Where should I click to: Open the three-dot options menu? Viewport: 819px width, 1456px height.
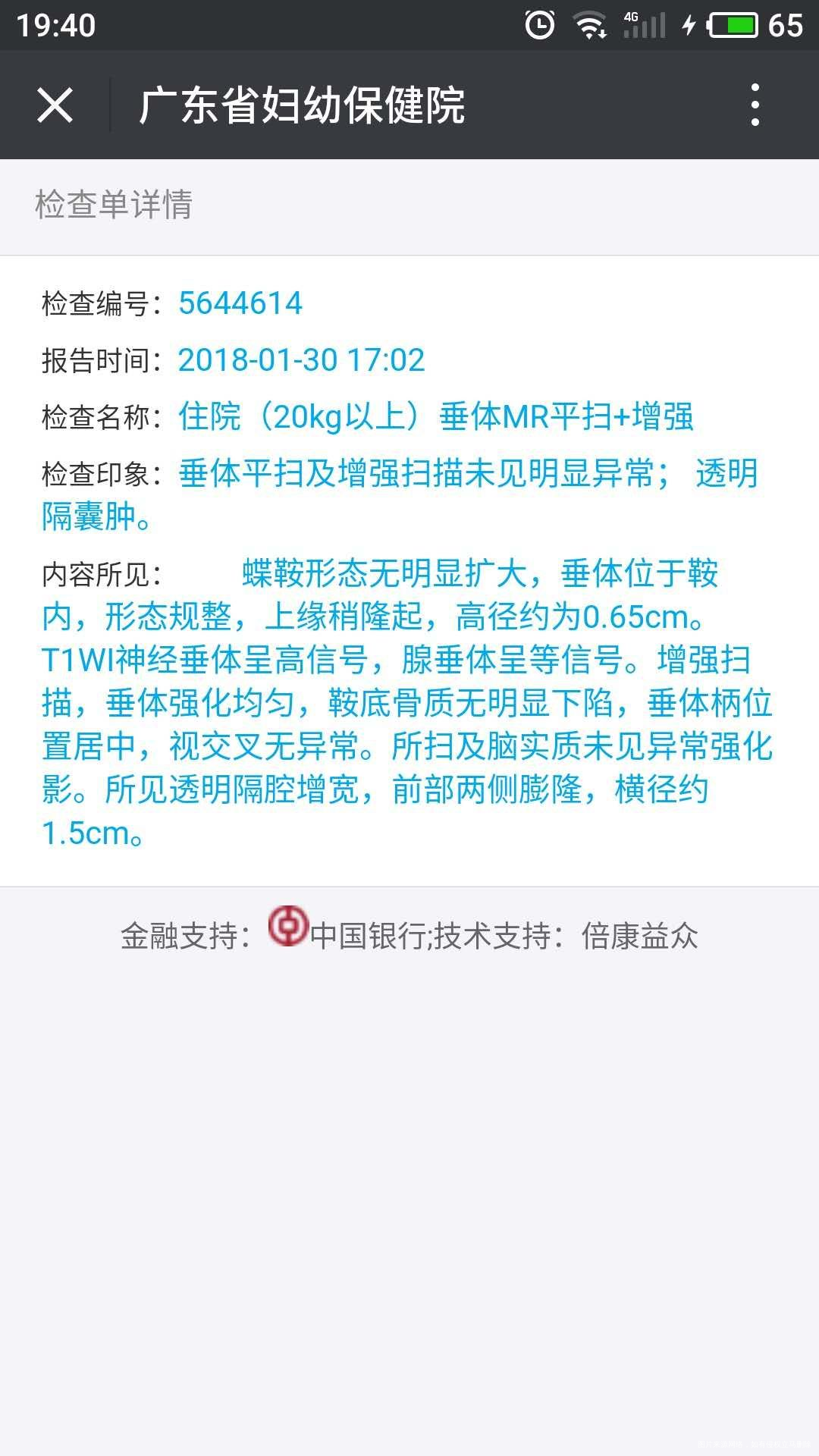pyautogui.click(x=754, y=106)
